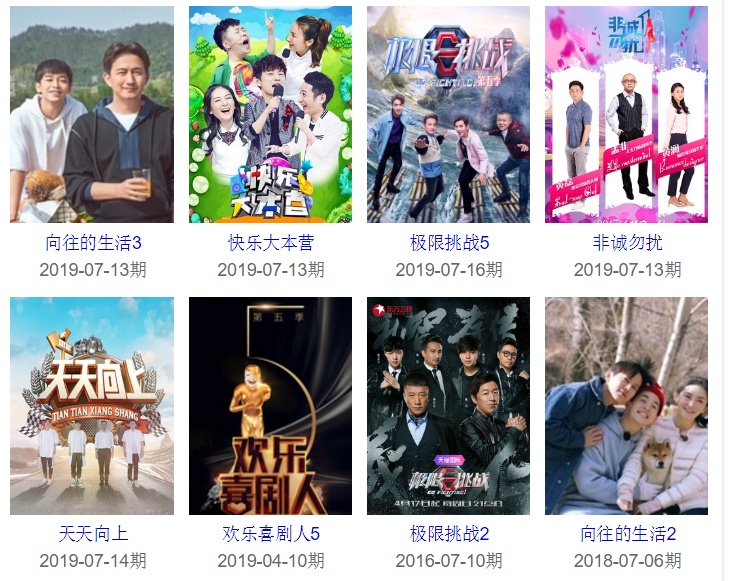
Task: Tap the 极限挑战2 title link
Action: click(449, 534)
